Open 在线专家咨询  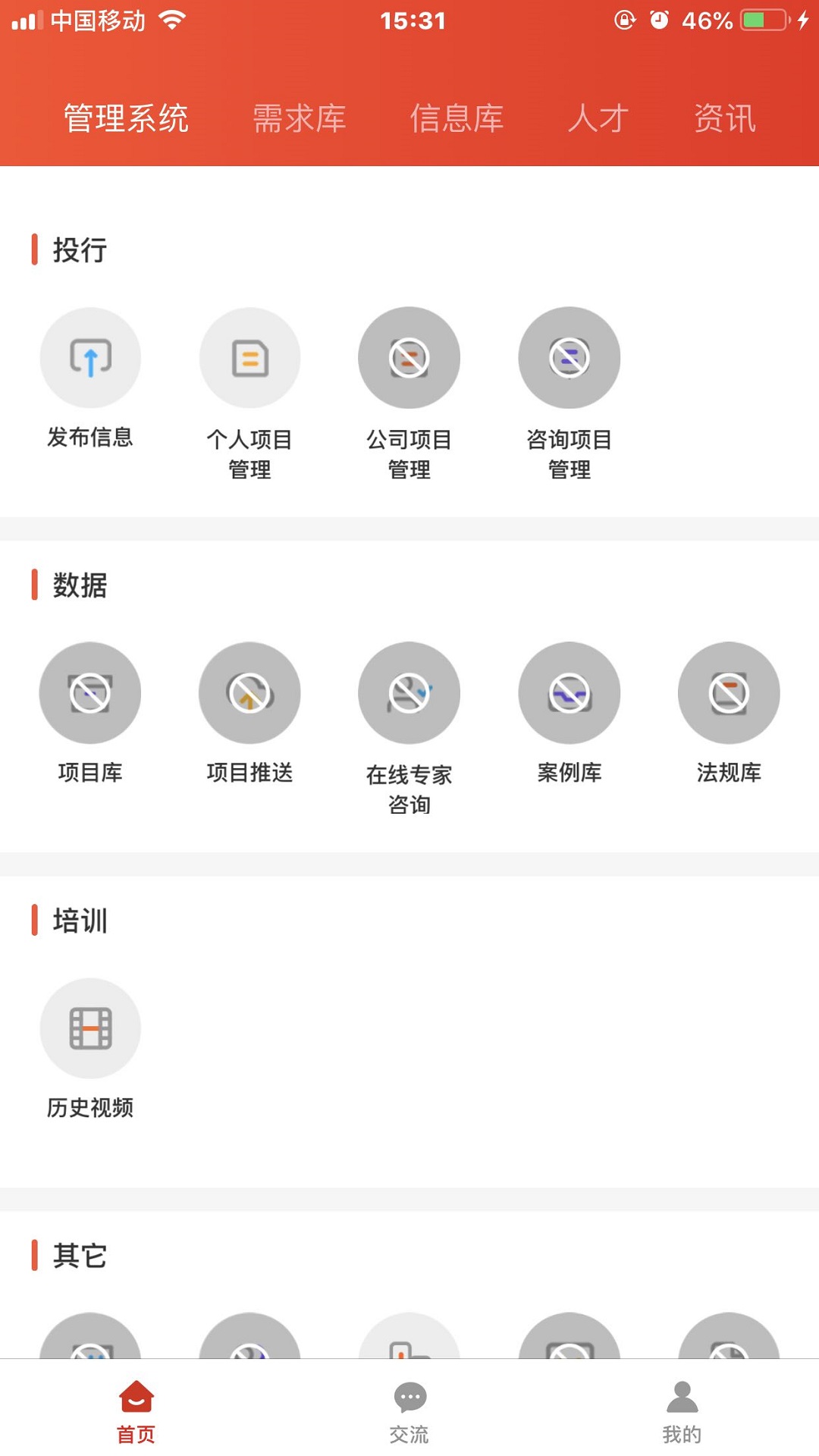(x=409, y=693)
